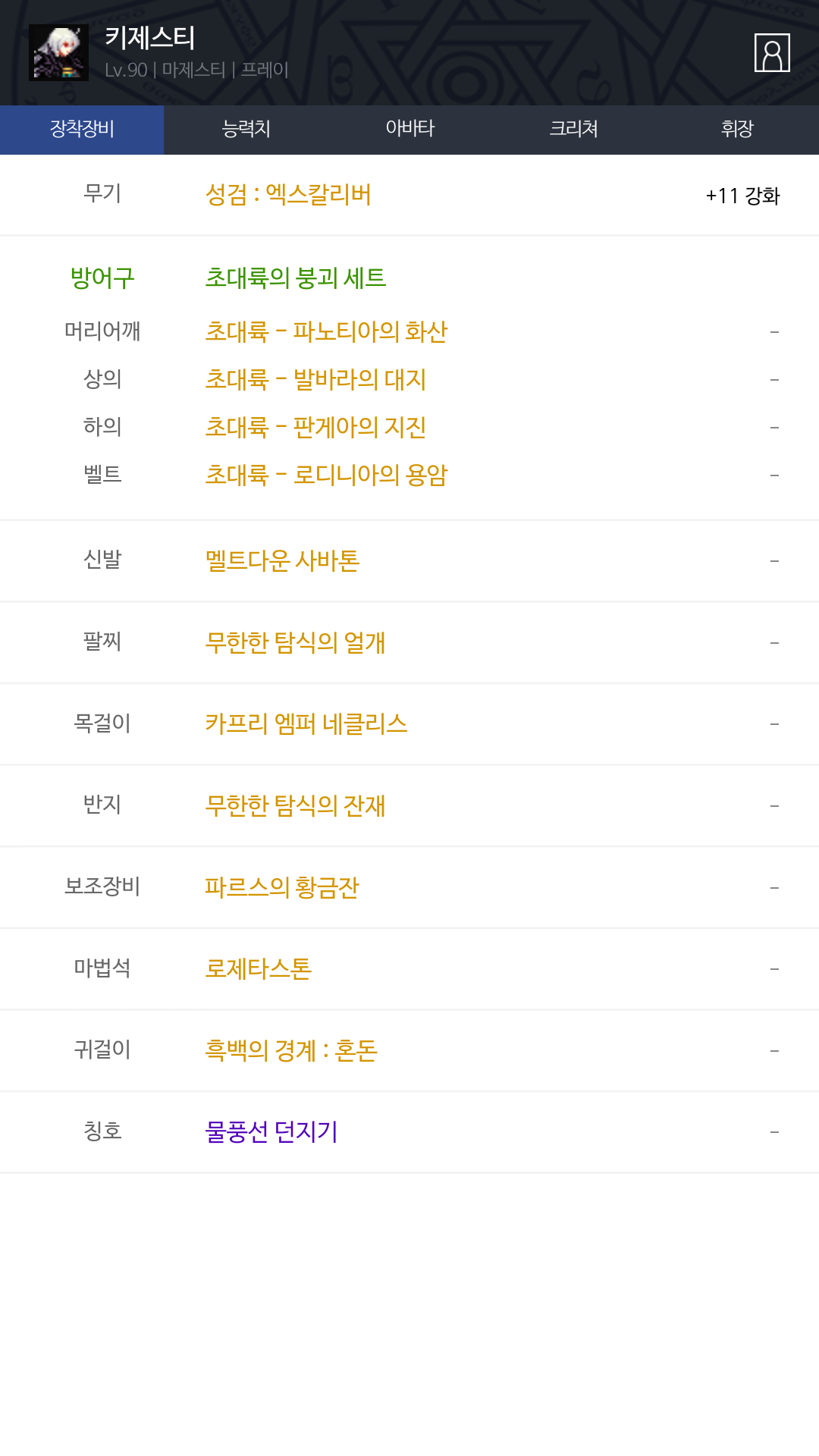
Task: Open weapon 성검 : 엑스칼리버
Action: point(288,195)
